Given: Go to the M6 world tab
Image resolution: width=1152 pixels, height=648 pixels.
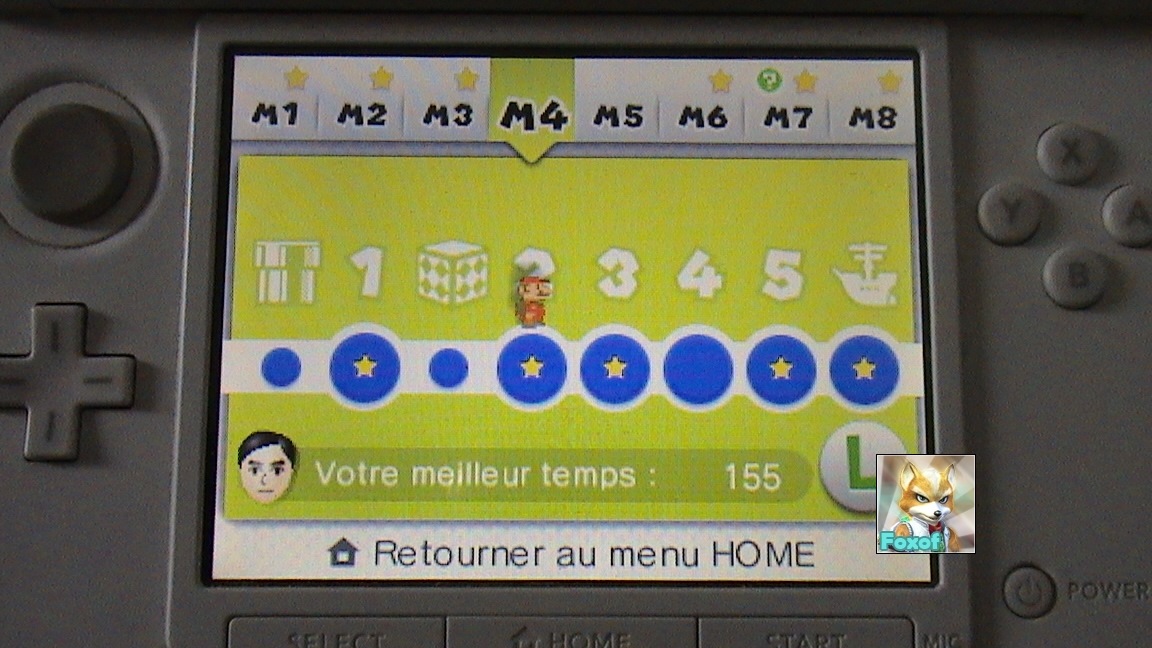Looking at the screenshot, I should pyautogui.click(x=703, y=117).
